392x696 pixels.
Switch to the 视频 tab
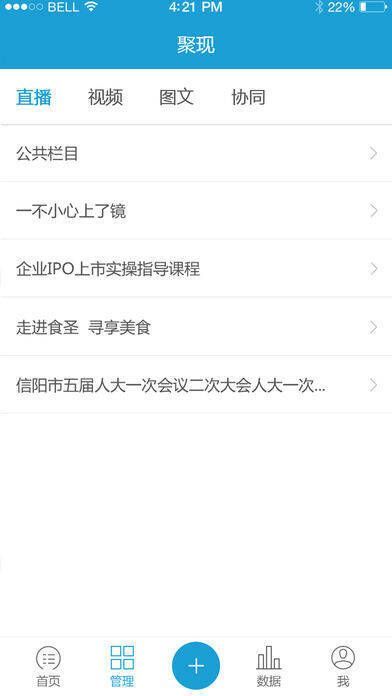pos(105,97)
